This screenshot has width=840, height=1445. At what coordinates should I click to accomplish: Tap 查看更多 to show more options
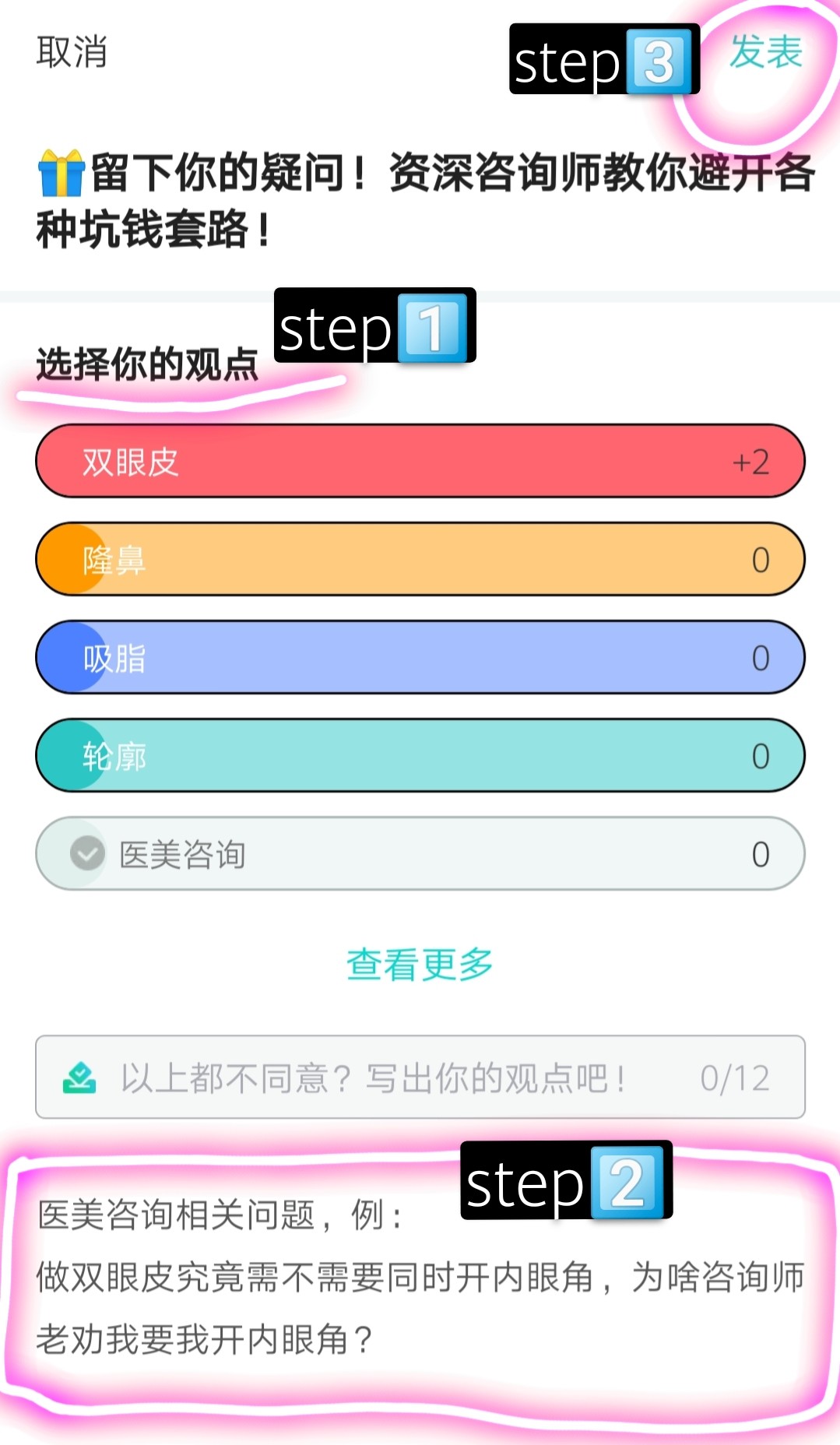420,964
